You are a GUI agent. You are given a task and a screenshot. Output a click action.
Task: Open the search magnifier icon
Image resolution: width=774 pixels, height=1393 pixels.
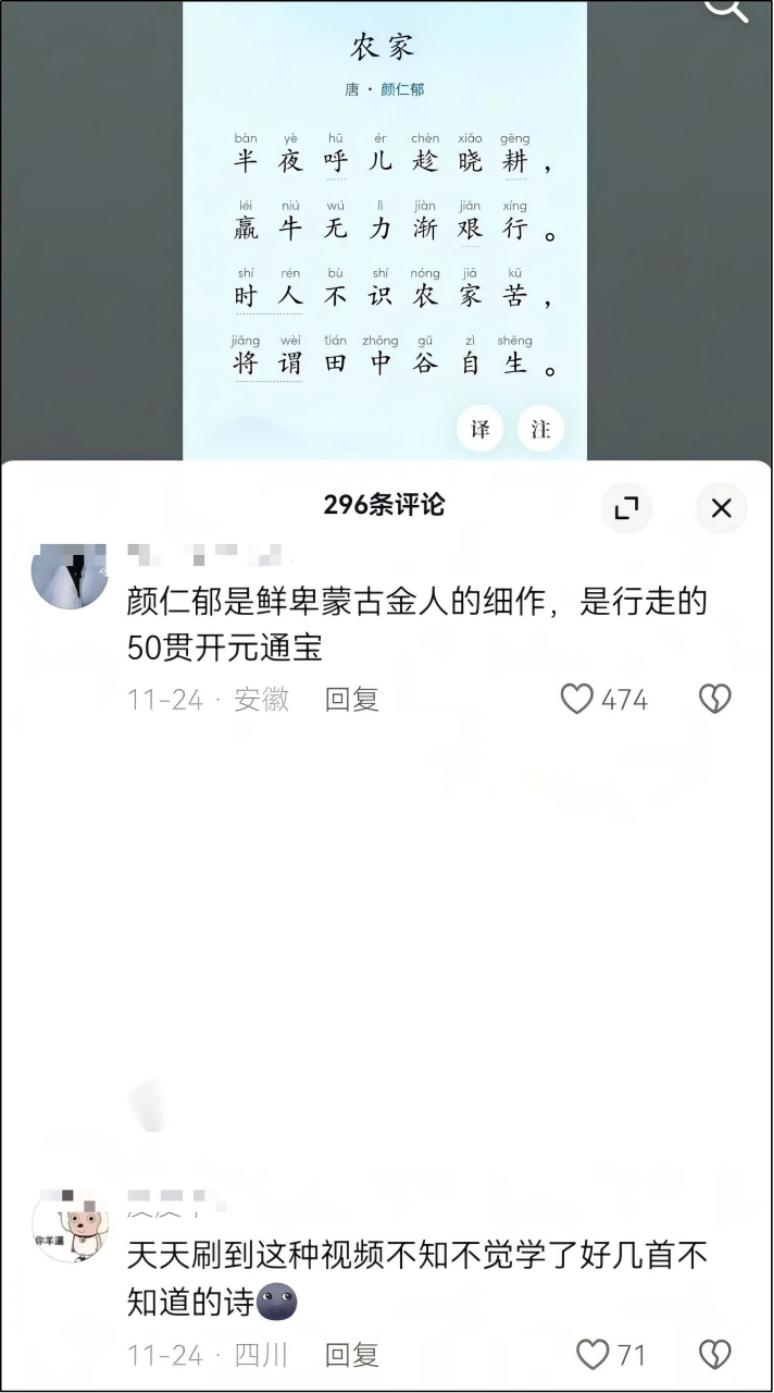tap(725, 8)
